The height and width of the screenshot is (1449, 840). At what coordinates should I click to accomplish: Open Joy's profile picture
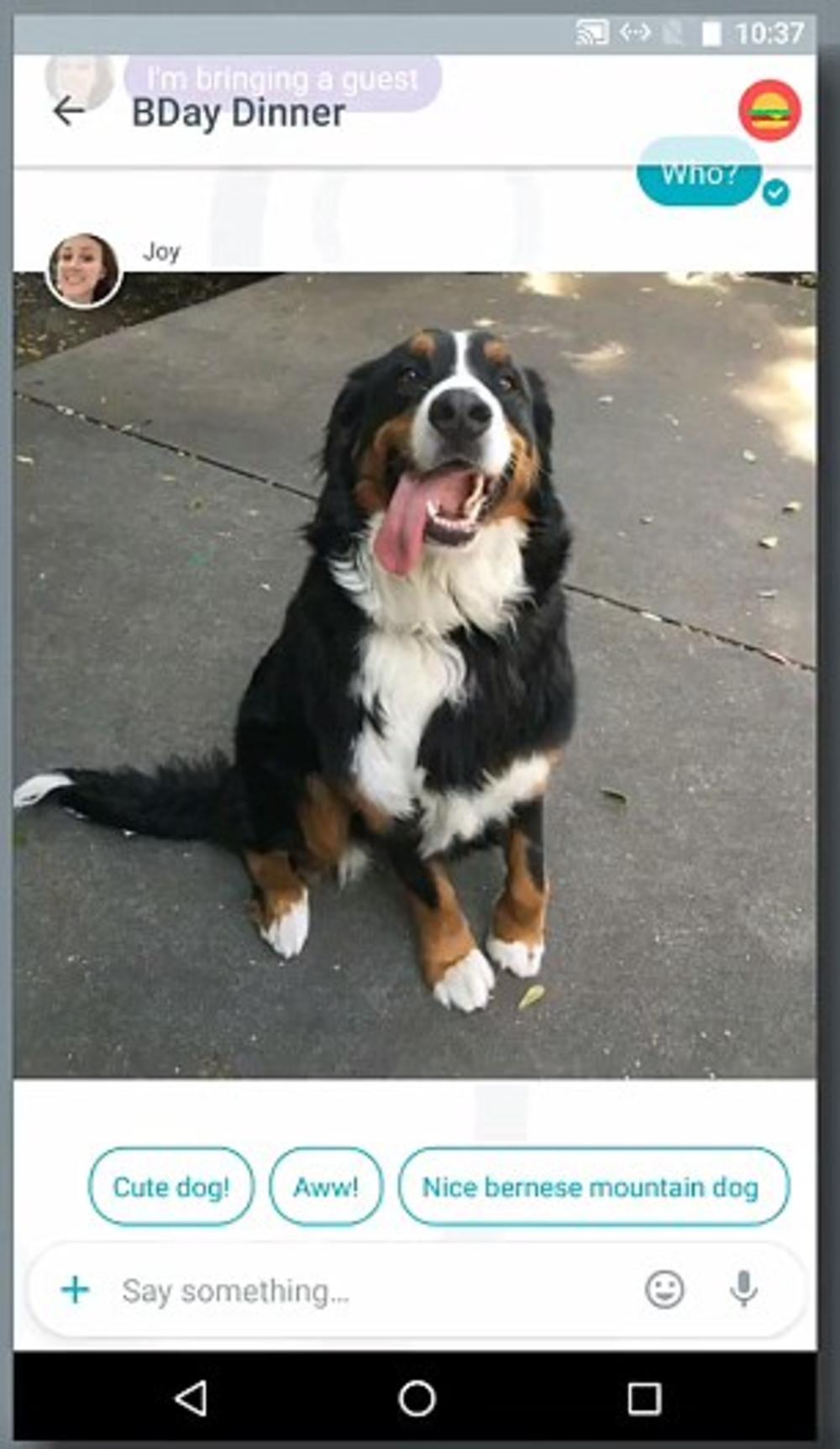[x=82, y=270]
